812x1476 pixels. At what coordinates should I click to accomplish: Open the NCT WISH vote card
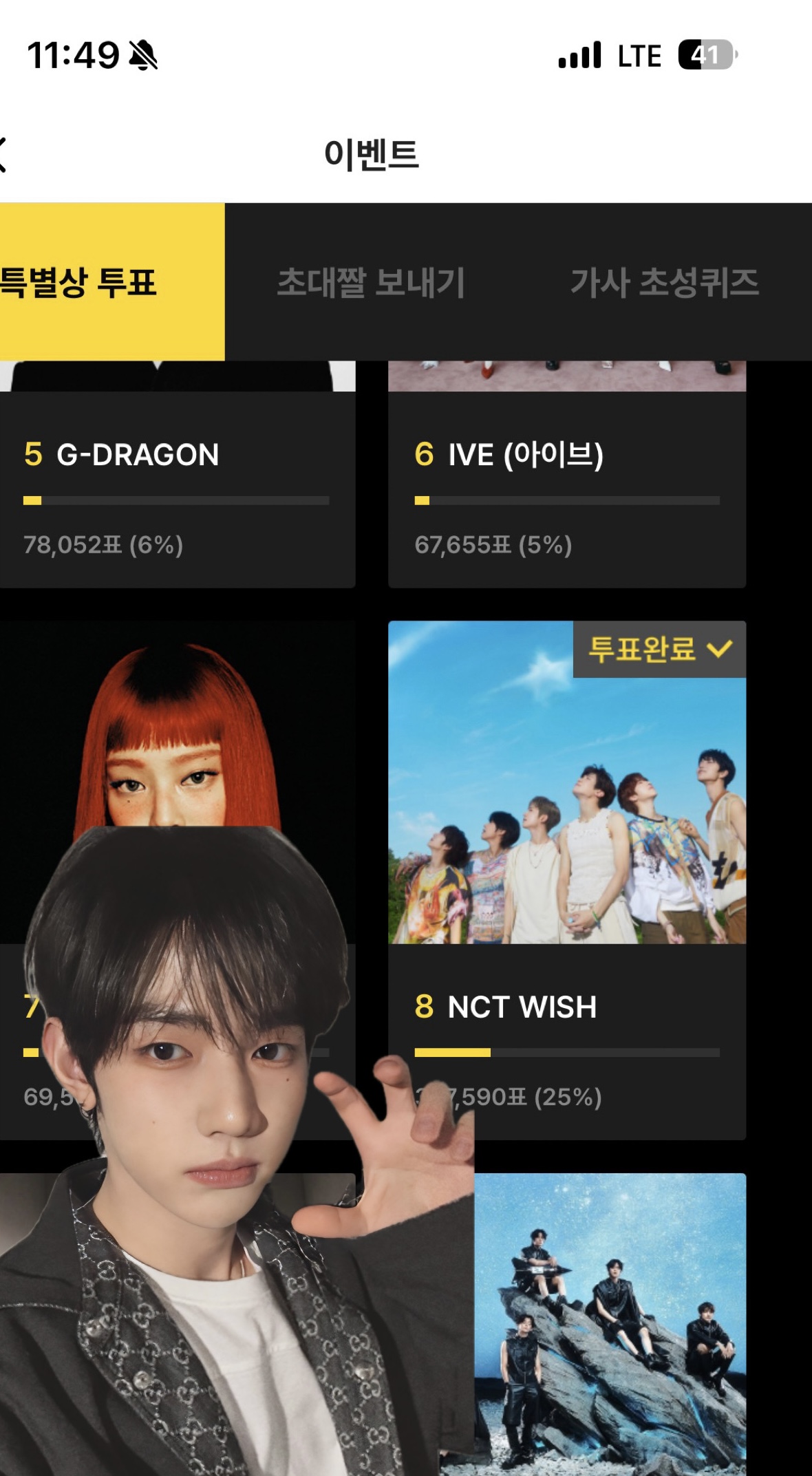(x=567, y=880)
